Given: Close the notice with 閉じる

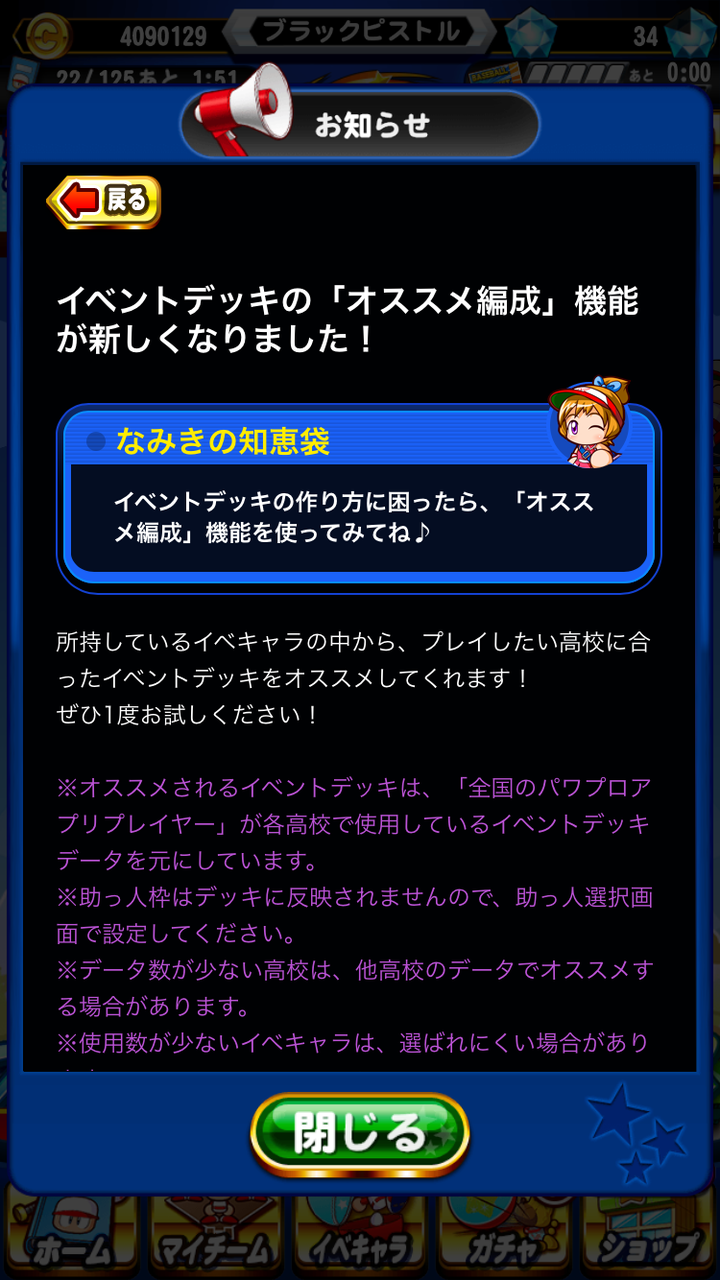Looking at the screenshot, I should pyautogui.click(x=359, y=1134).
